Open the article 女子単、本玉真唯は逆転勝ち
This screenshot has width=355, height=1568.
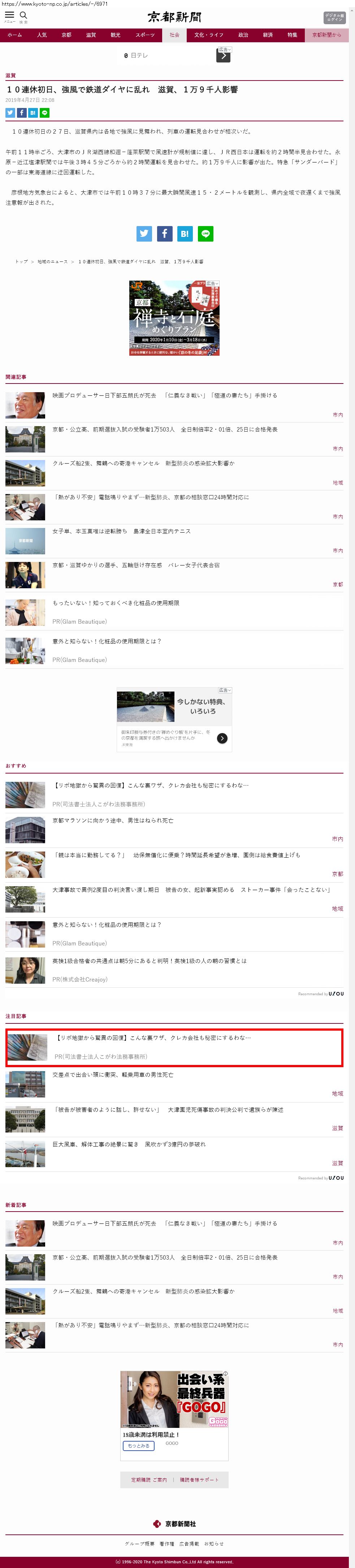tap(121, 531)
